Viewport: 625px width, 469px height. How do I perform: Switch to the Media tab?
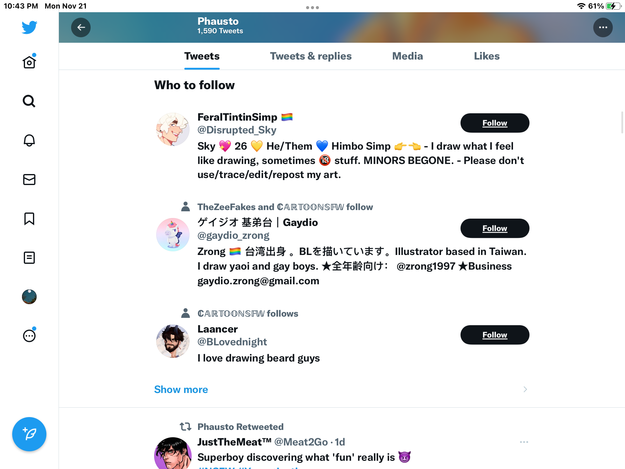point(407,56)
